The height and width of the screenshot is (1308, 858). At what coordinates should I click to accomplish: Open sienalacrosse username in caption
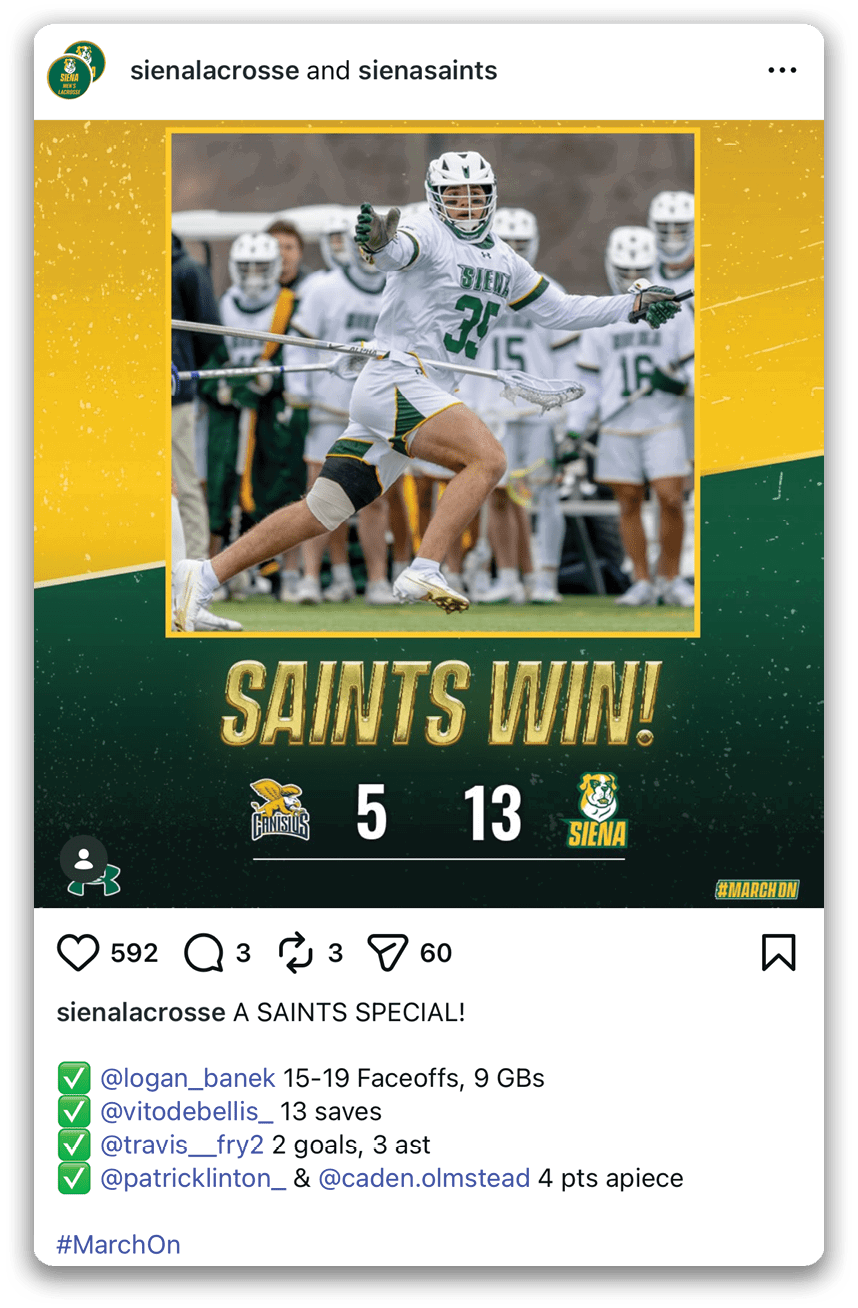140,1012
